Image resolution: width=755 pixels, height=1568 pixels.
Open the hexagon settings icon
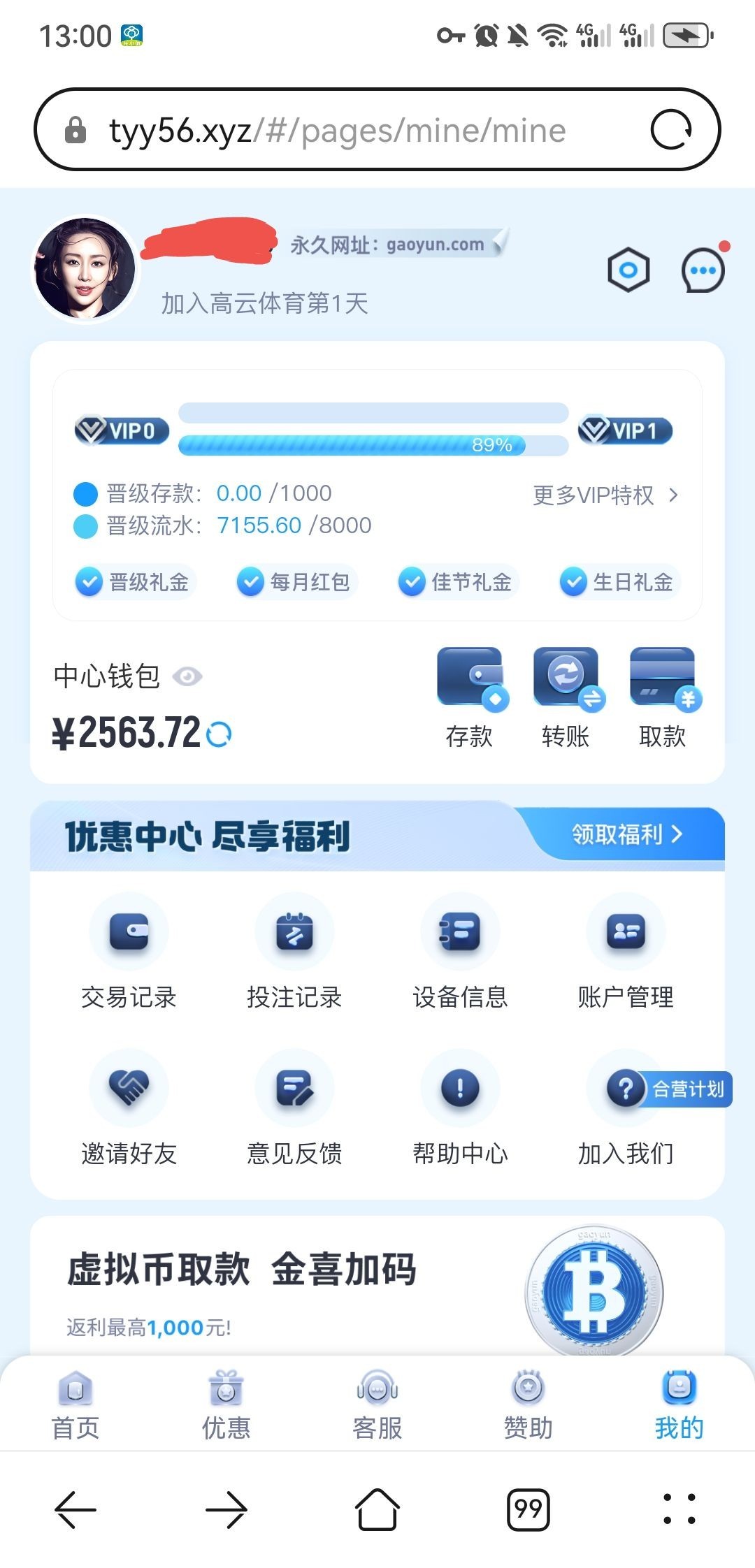click(628, 270)
